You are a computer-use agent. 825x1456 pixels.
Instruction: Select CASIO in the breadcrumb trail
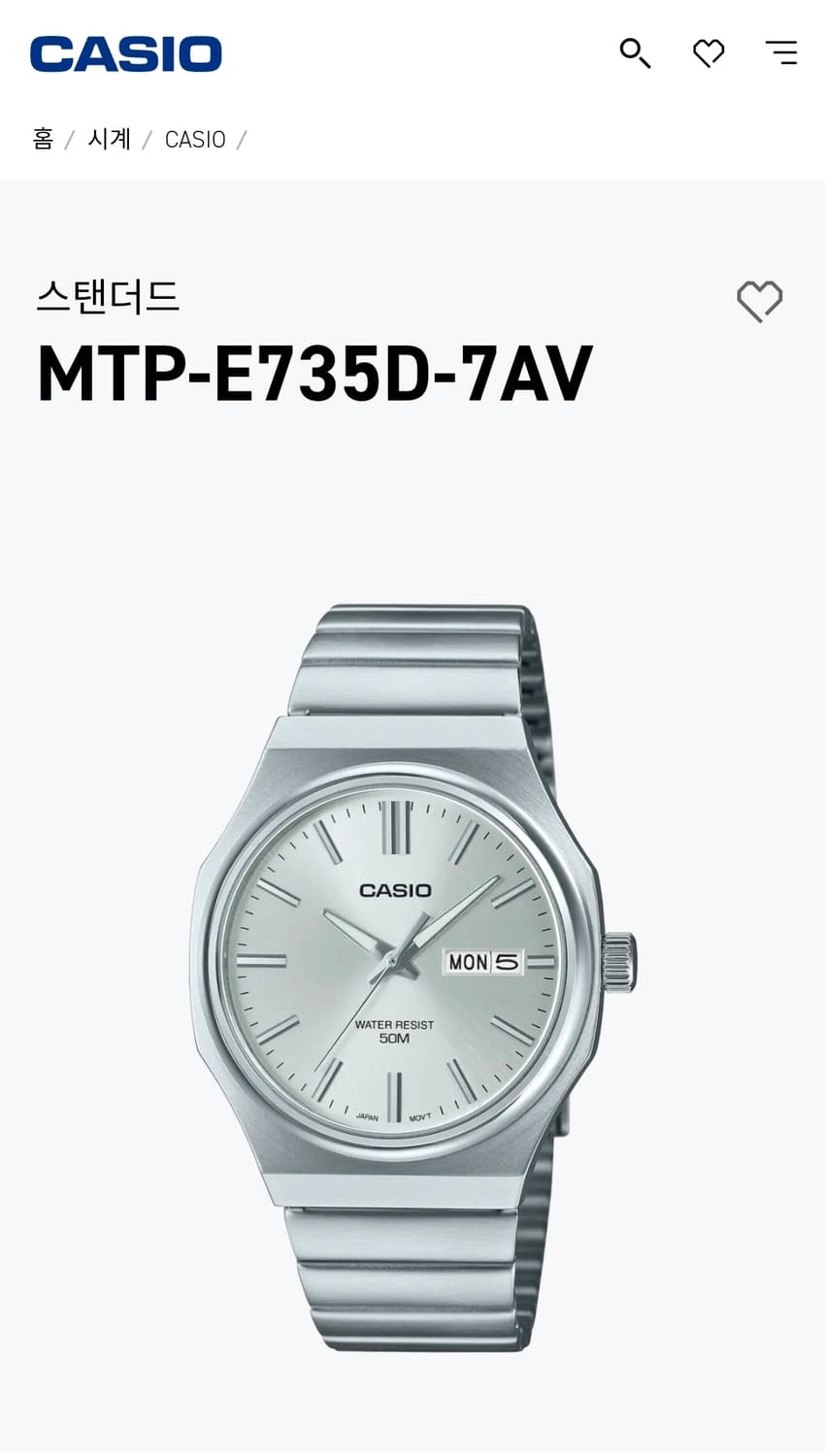(195, 139)
